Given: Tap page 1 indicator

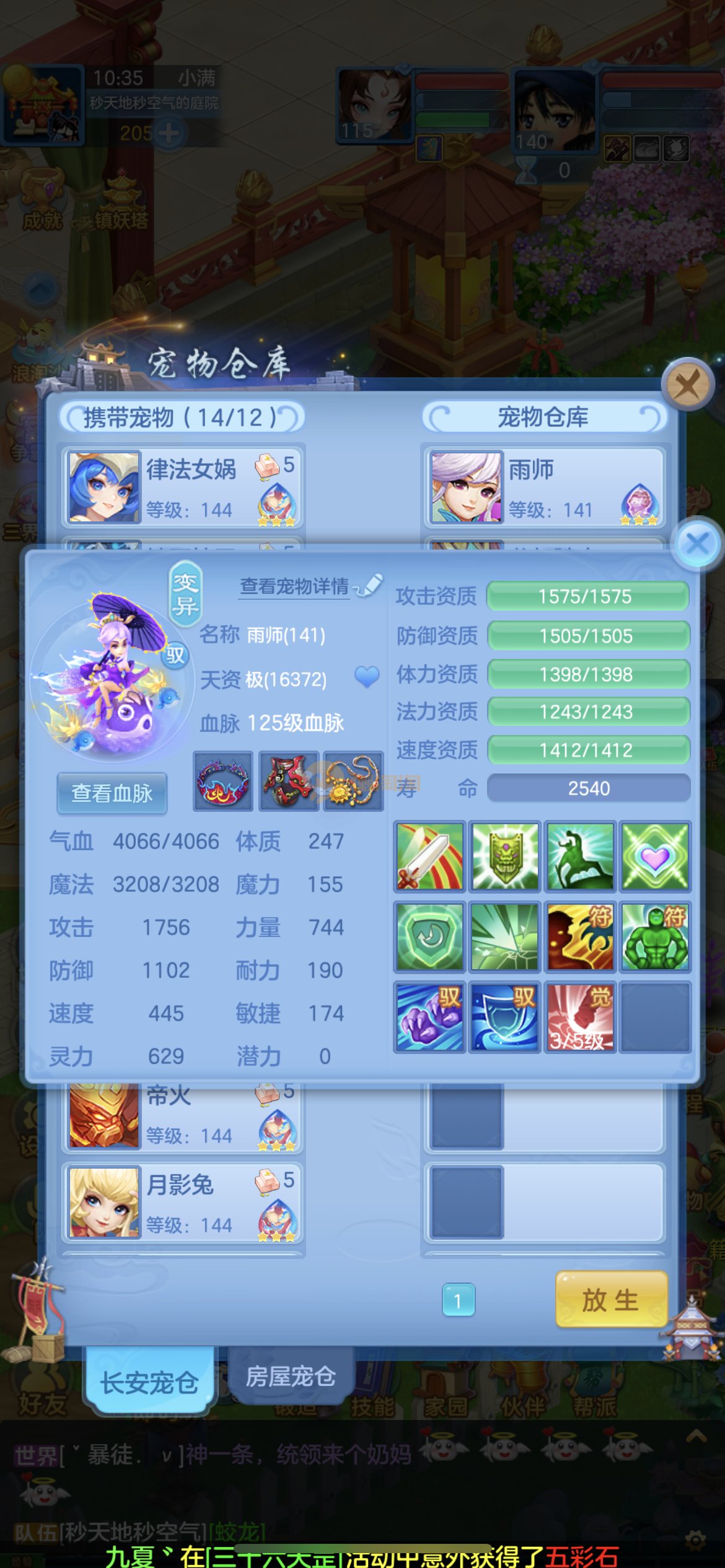Looking at the screenshot, I should (459, 1300).
